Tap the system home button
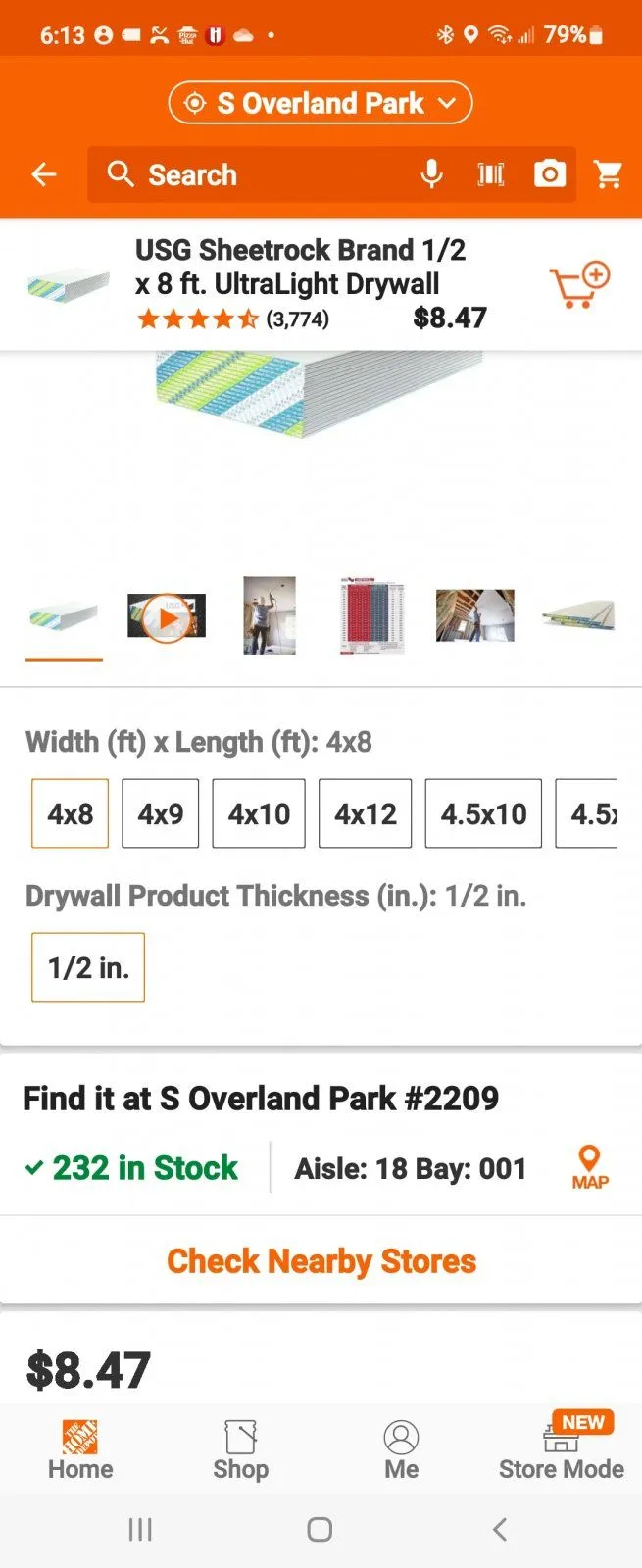 (x=320, y=1530)
